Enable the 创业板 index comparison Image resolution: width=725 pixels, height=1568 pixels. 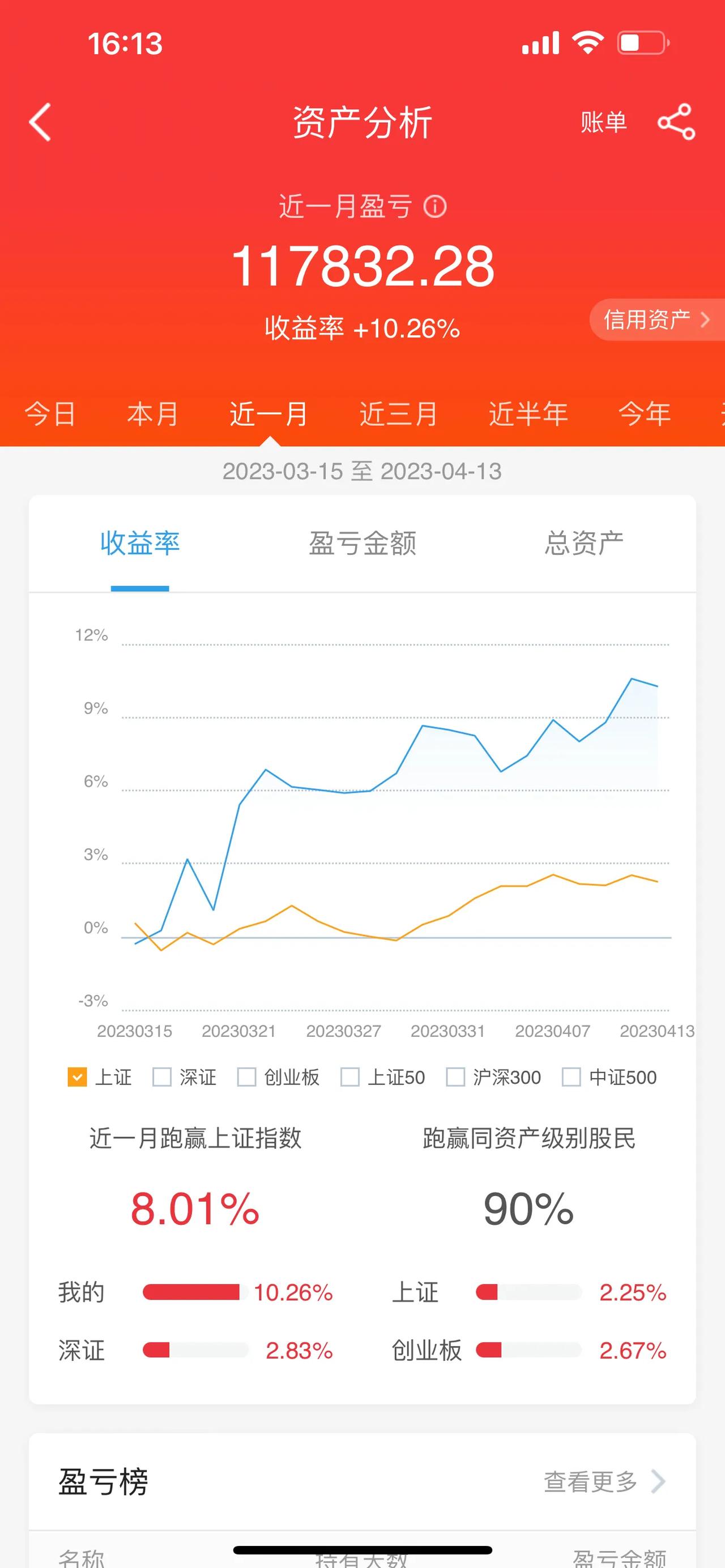(x=246, y=1077)
